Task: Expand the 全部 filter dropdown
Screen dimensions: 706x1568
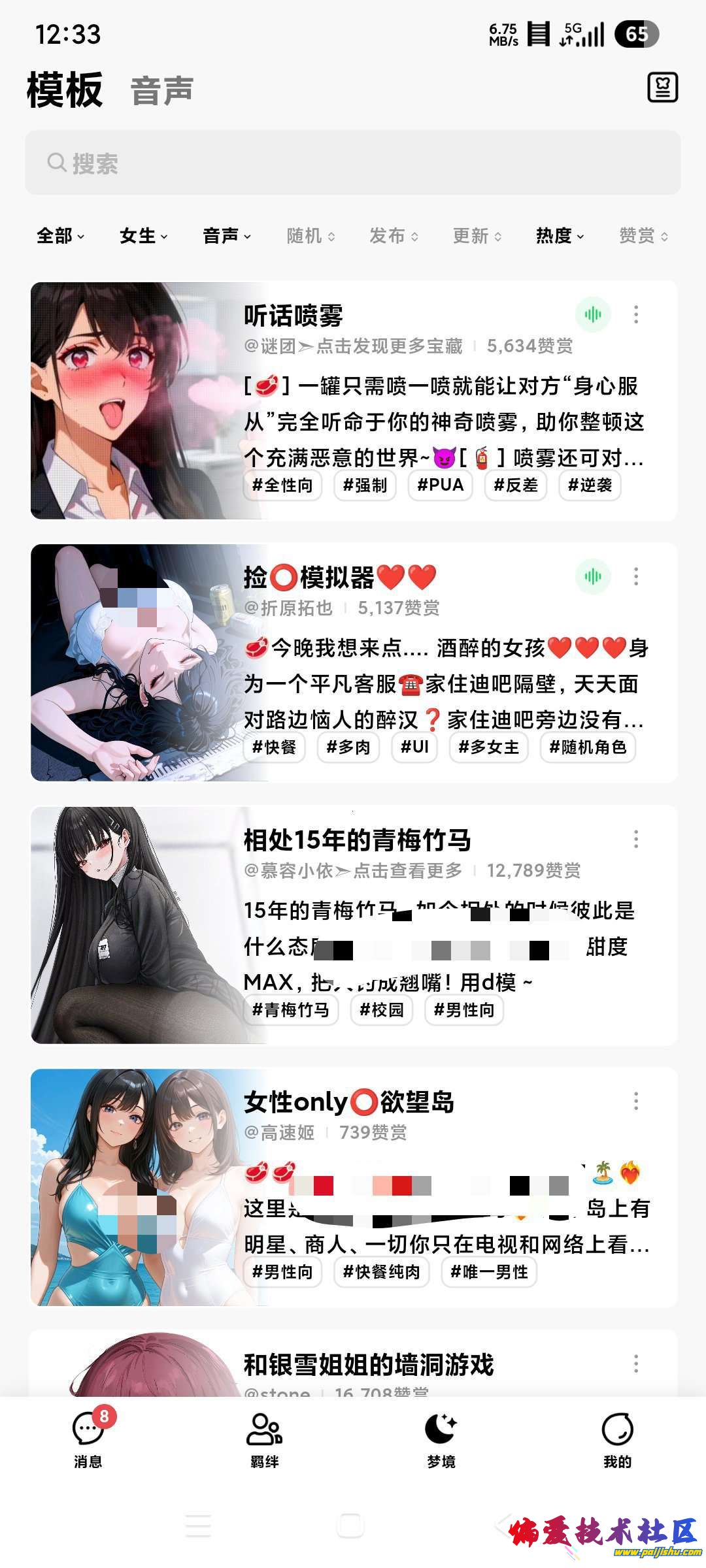Action: [60, 236]
